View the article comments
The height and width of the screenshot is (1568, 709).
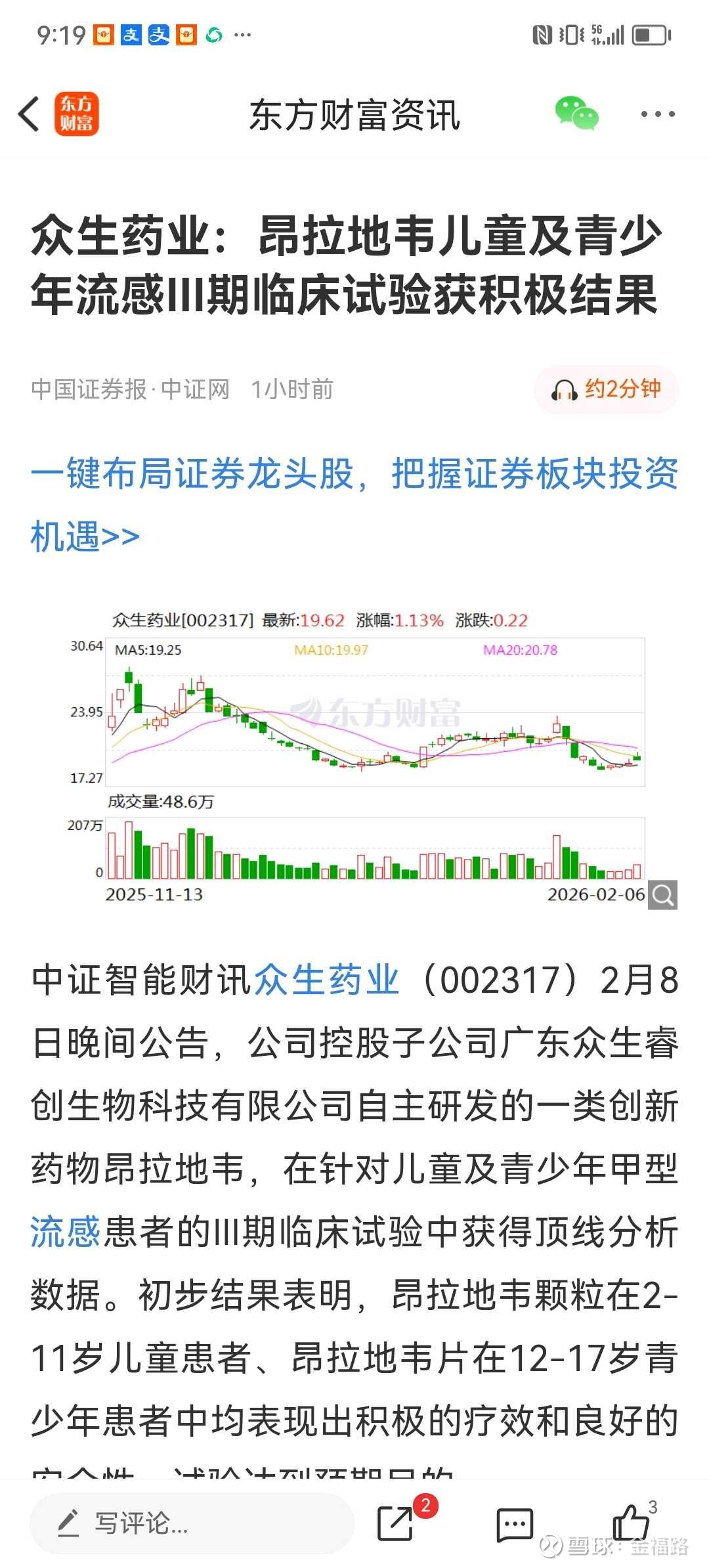[514, 1523]
